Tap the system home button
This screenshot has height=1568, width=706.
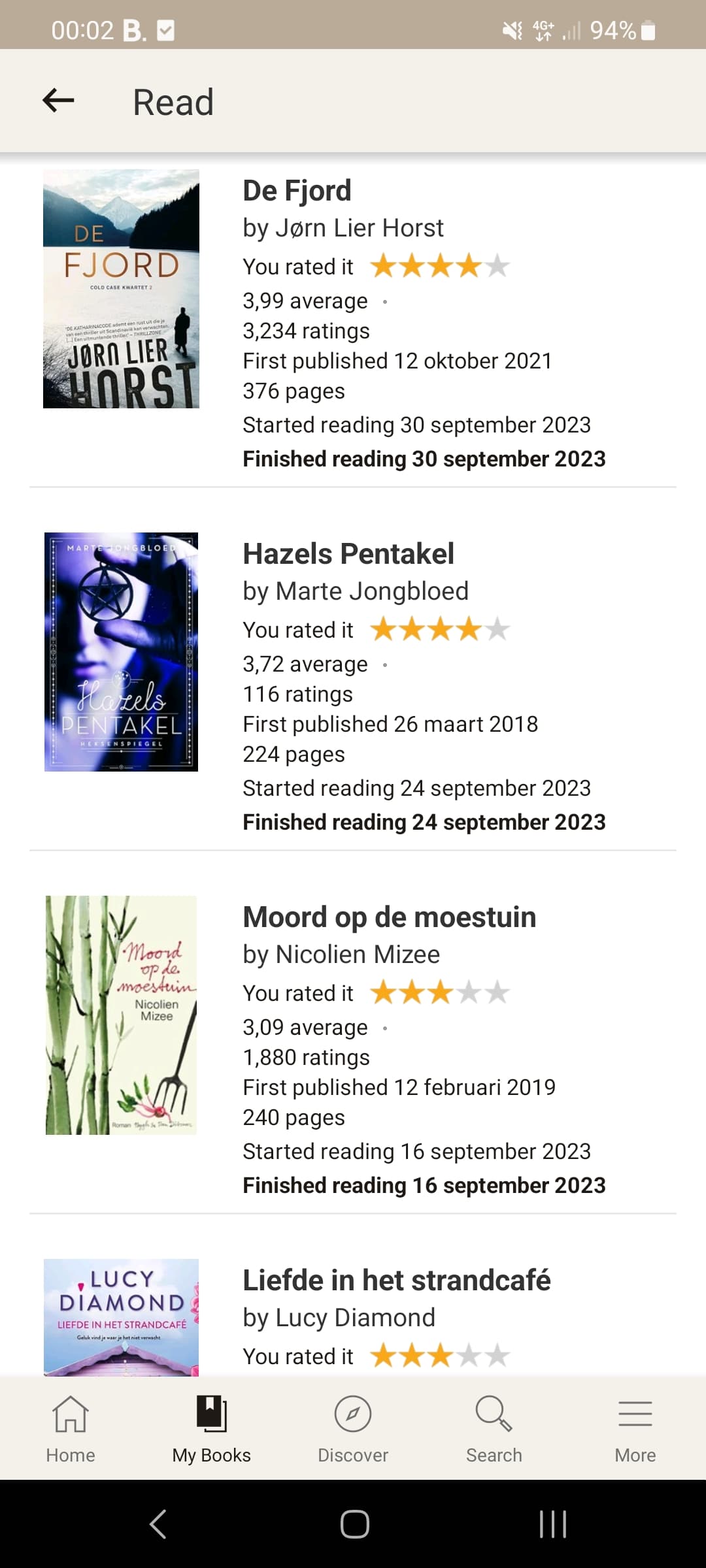tap(354, 1524)
